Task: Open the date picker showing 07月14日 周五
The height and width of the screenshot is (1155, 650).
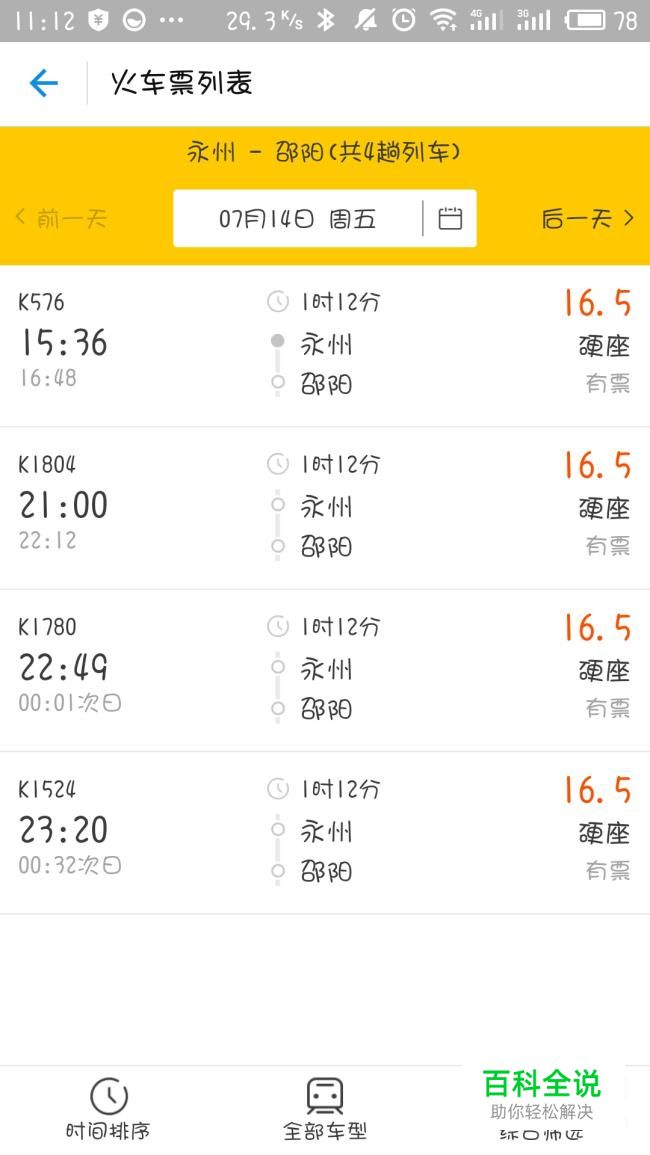Action: [324, 219]
